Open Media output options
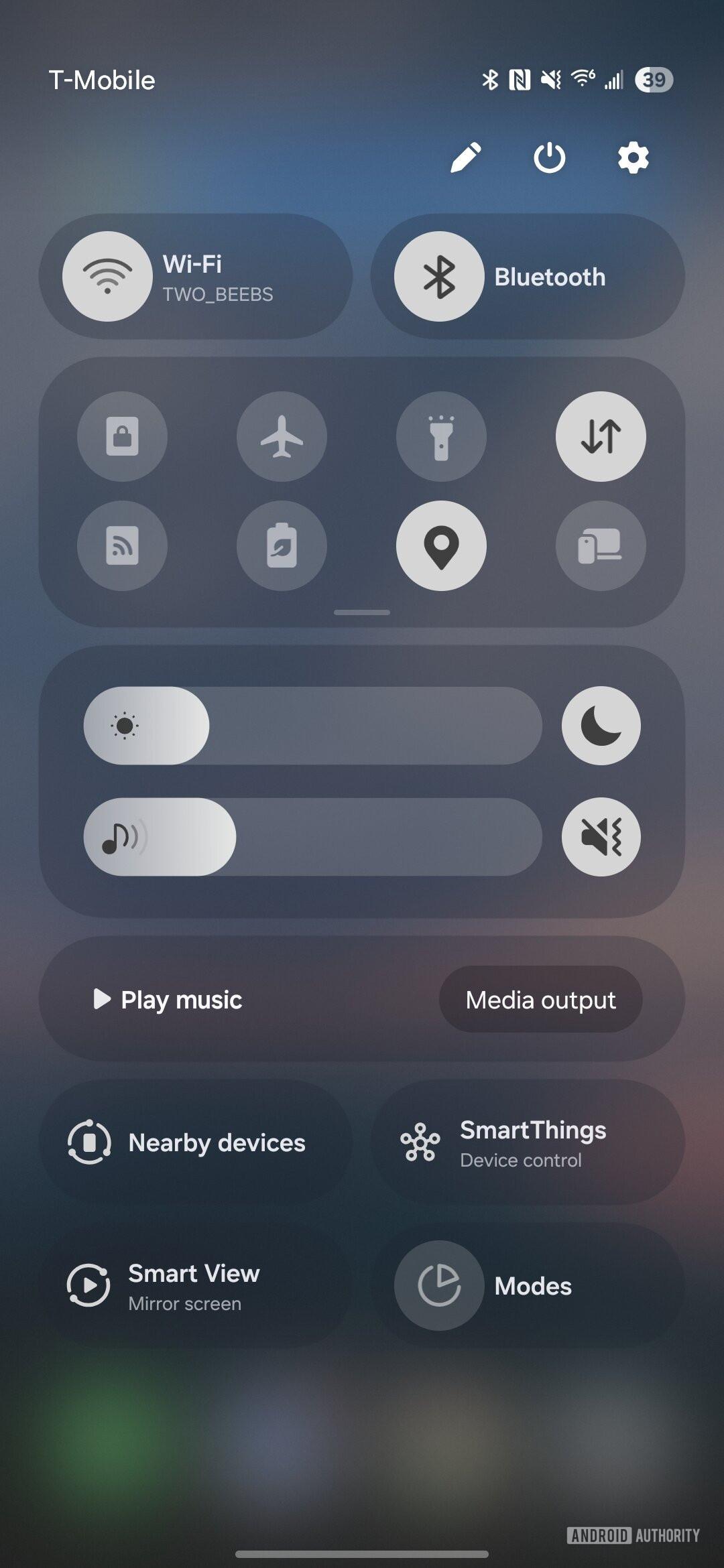This screenshot has height=1568, width=724. 540,1000
